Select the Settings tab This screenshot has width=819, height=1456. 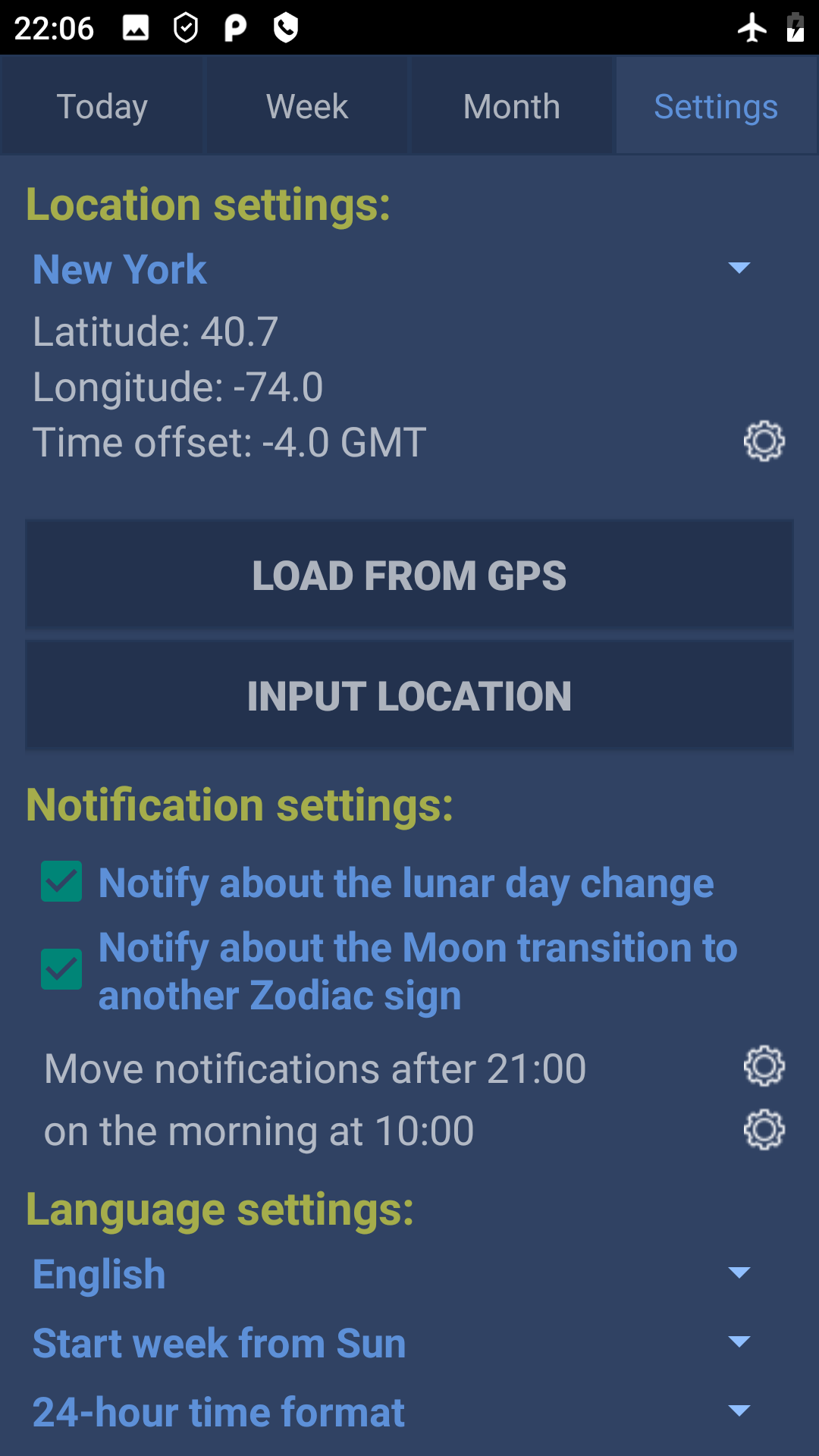click(x=716, y=106)
